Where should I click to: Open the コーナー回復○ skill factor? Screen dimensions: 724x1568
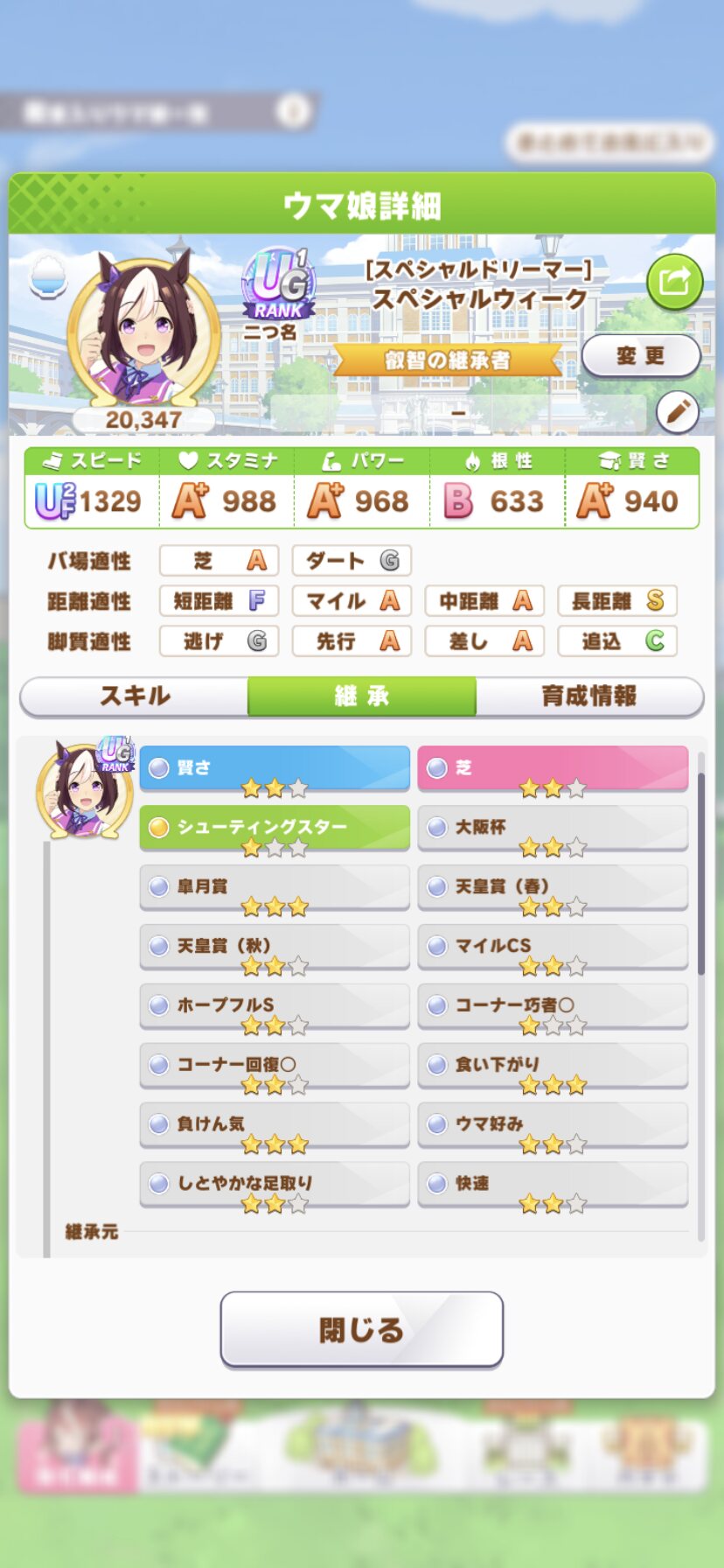(275, 1066)
